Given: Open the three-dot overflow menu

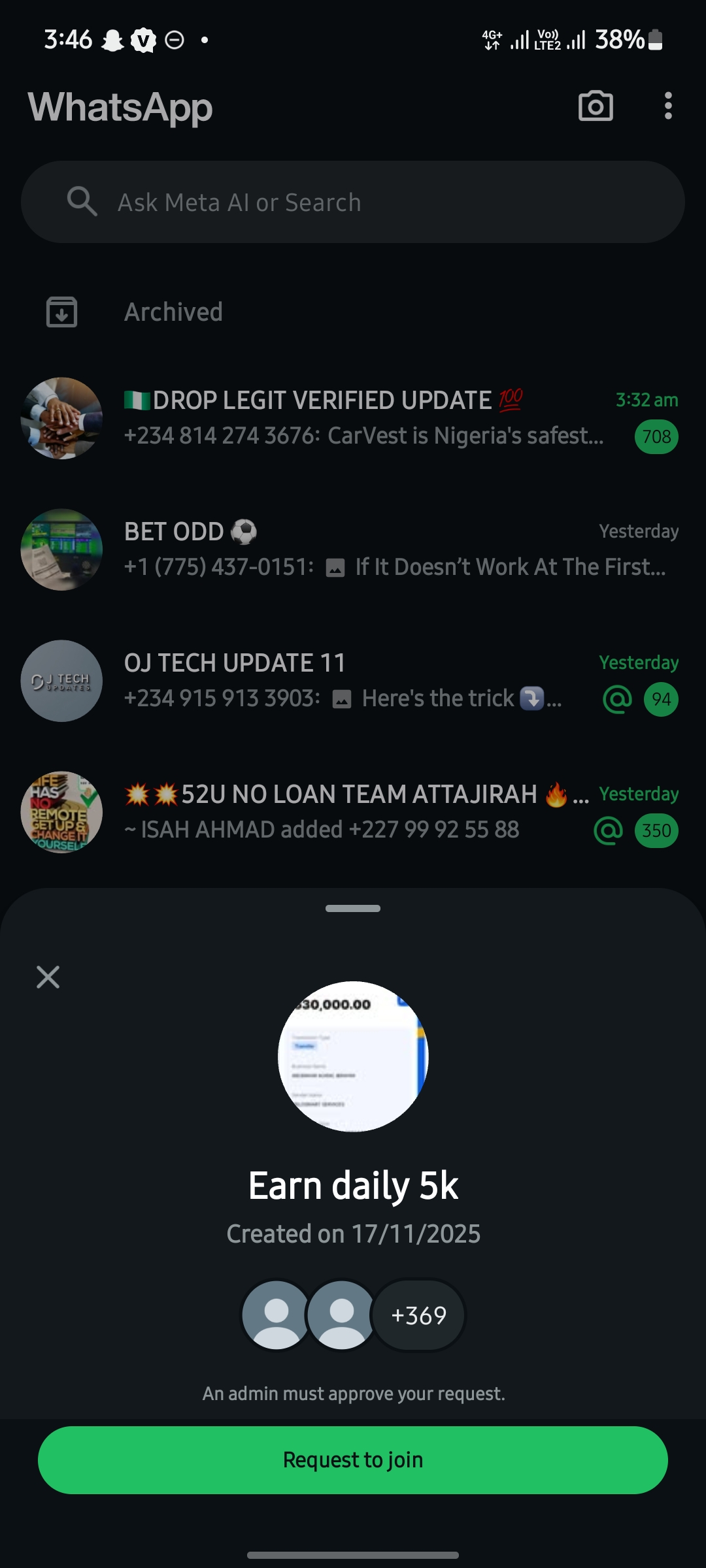Looking at the screenshot, I should pos(667,106).
